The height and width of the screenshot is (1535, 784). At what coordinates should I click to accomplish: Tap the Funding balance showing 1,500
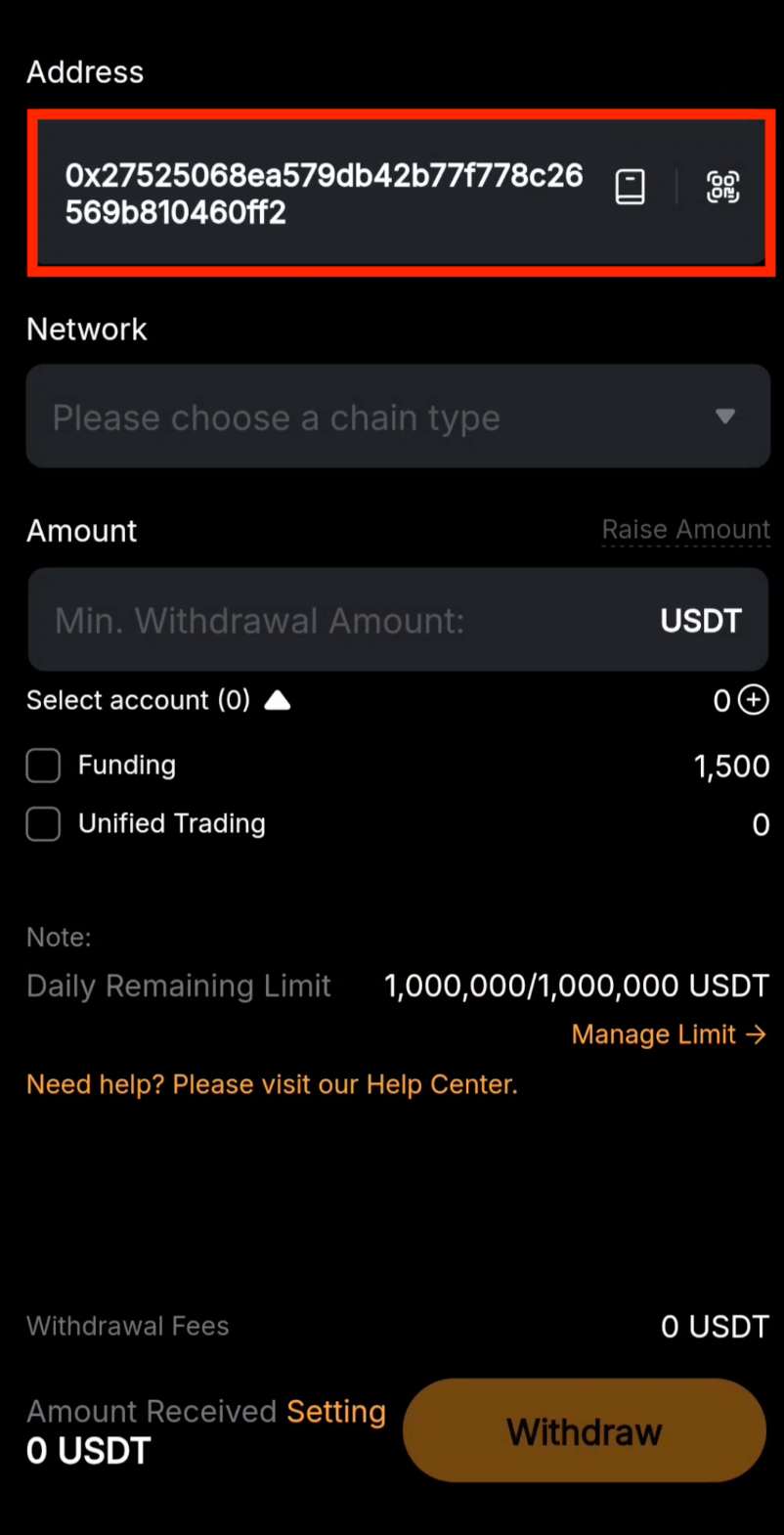click(731, 766)
